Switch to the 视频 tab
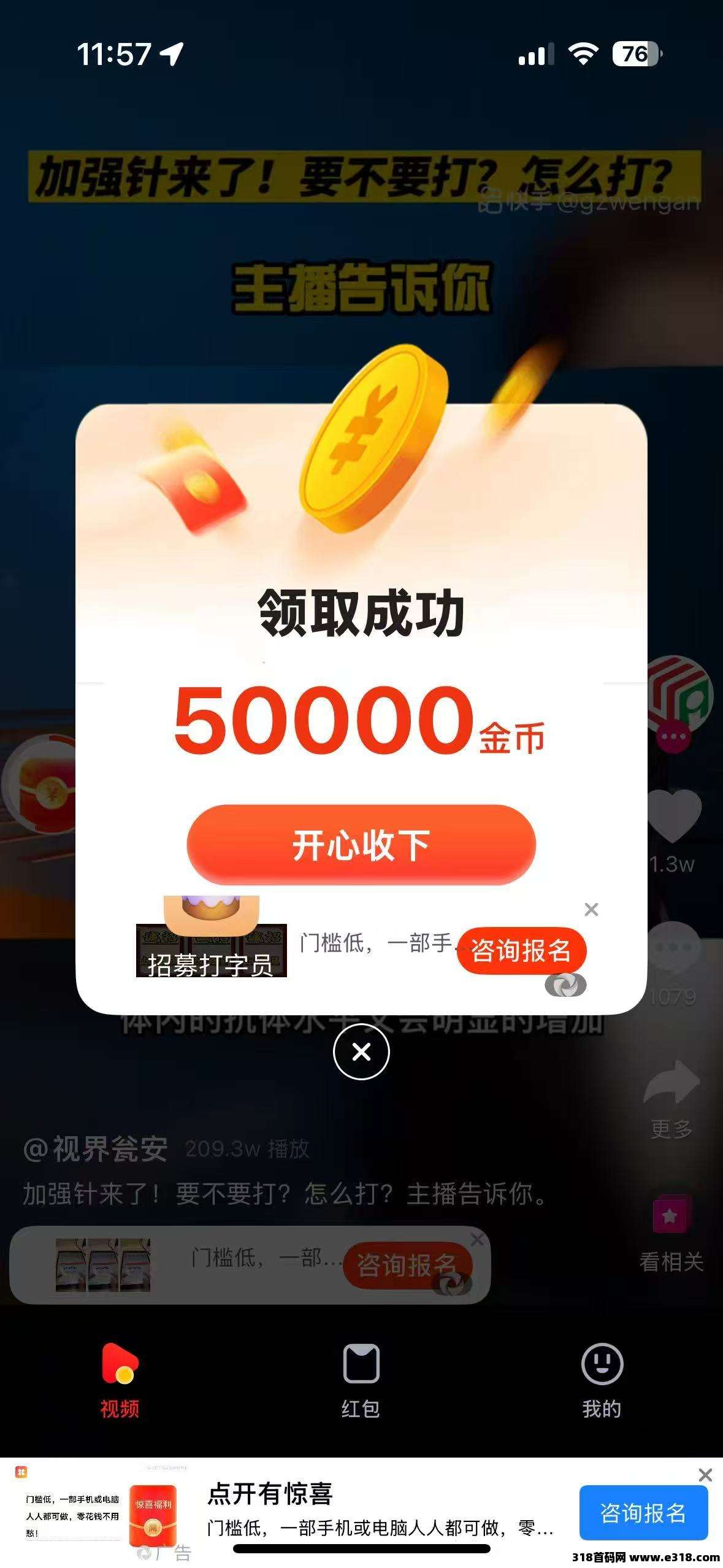 [x=120, y=1378]
